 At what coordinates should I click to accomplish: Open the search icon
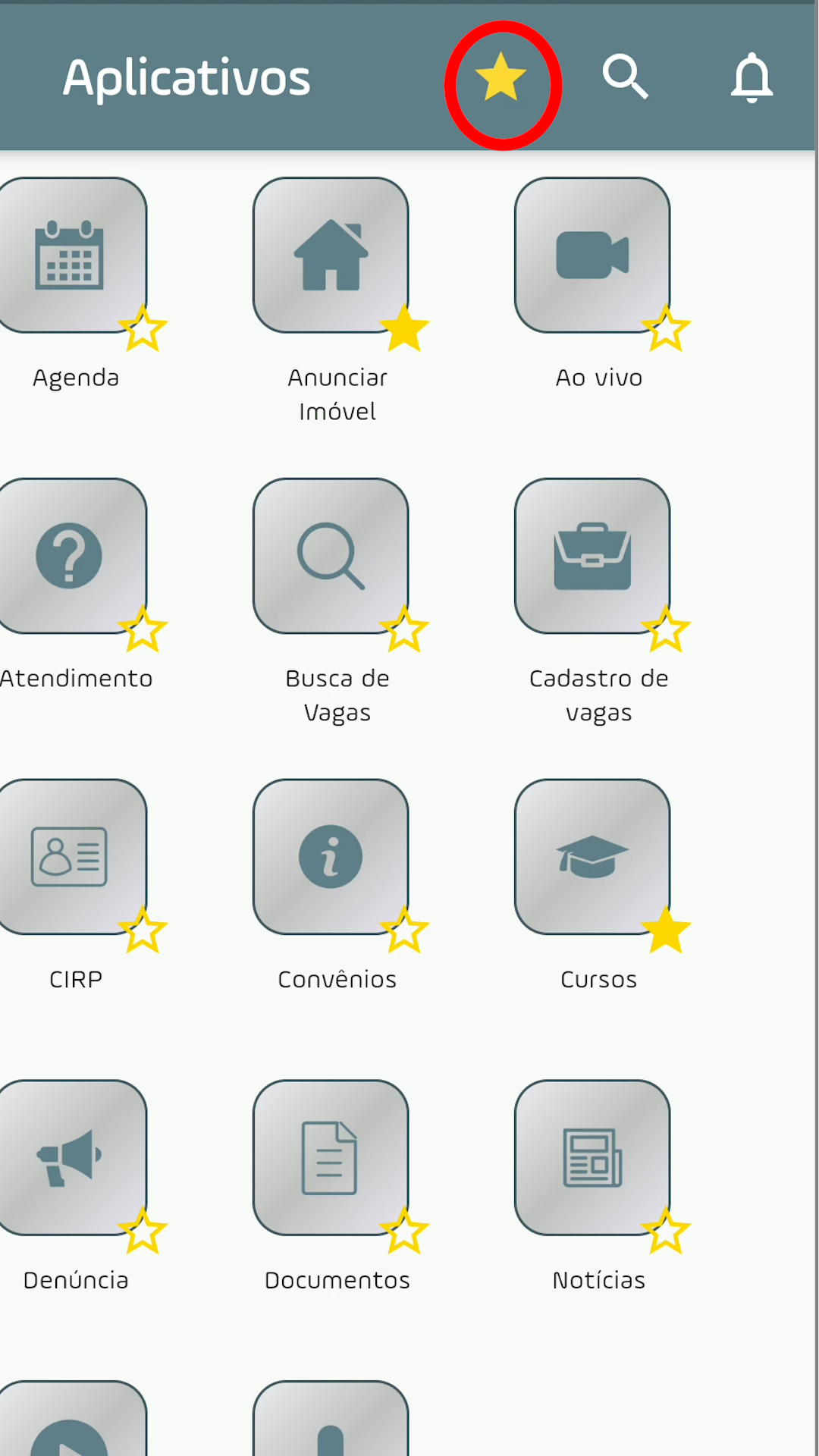pos(625,77)
